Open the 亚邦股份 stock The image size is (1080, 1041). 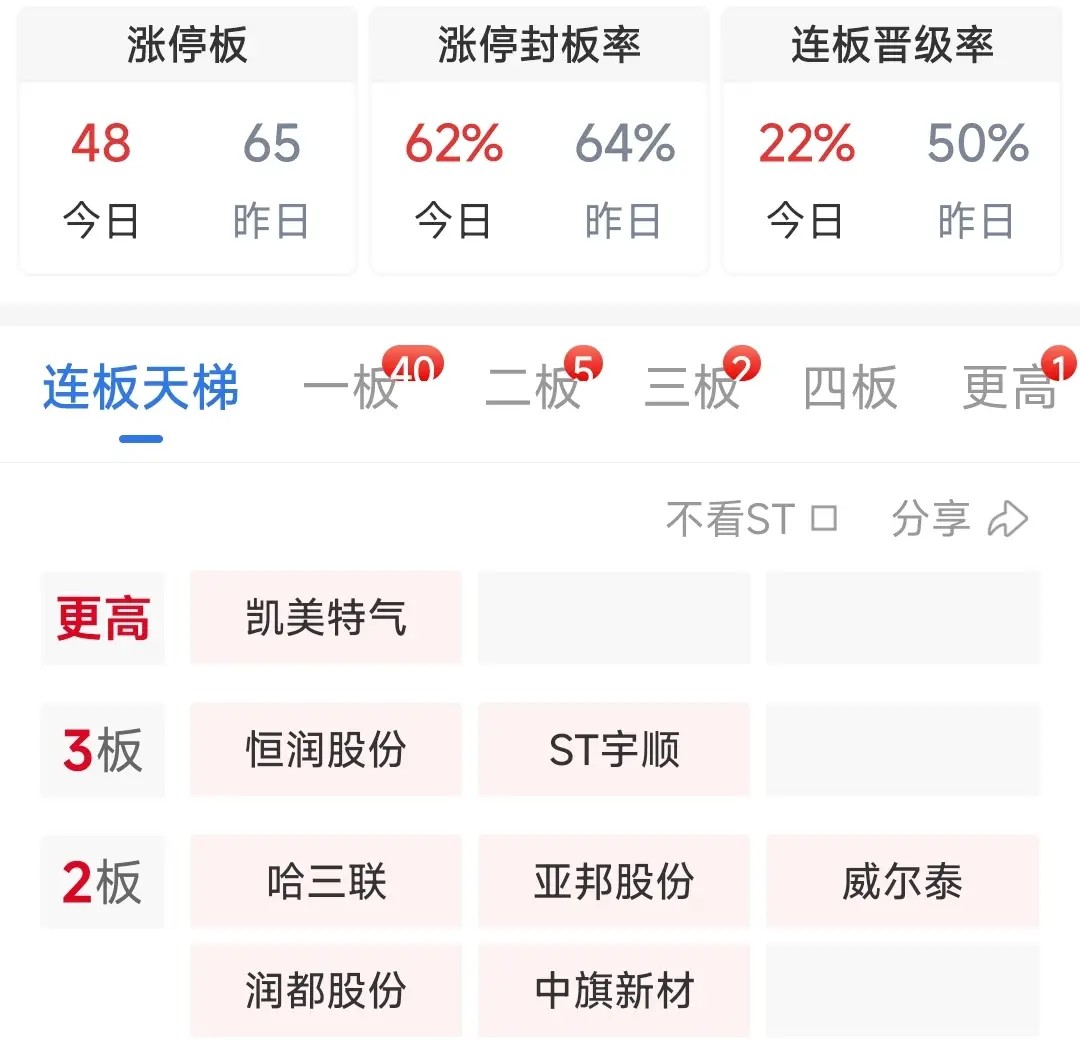tap(614, 882)
